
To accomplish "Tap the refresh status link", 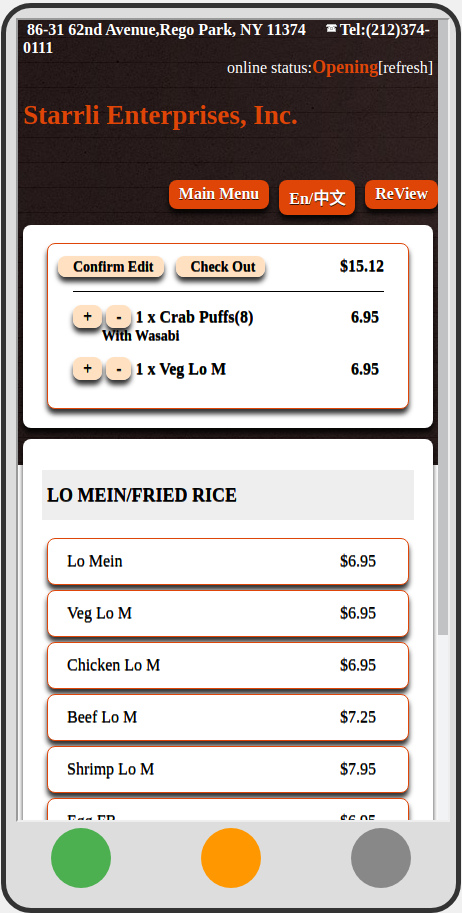I will pos(405,68).
